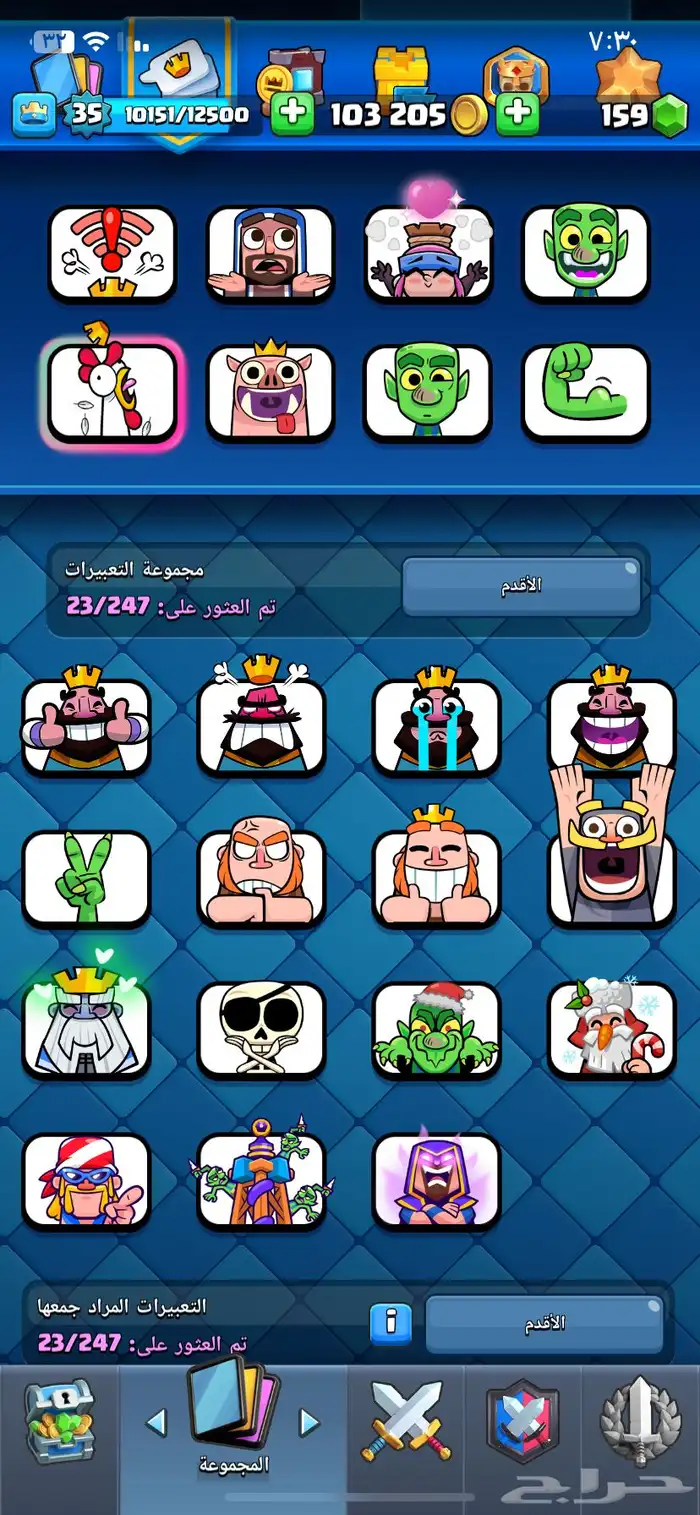Select the rooster emote in the deck
The width and height of the screenshot is (700, 1515).
click(x=112, y=392)
